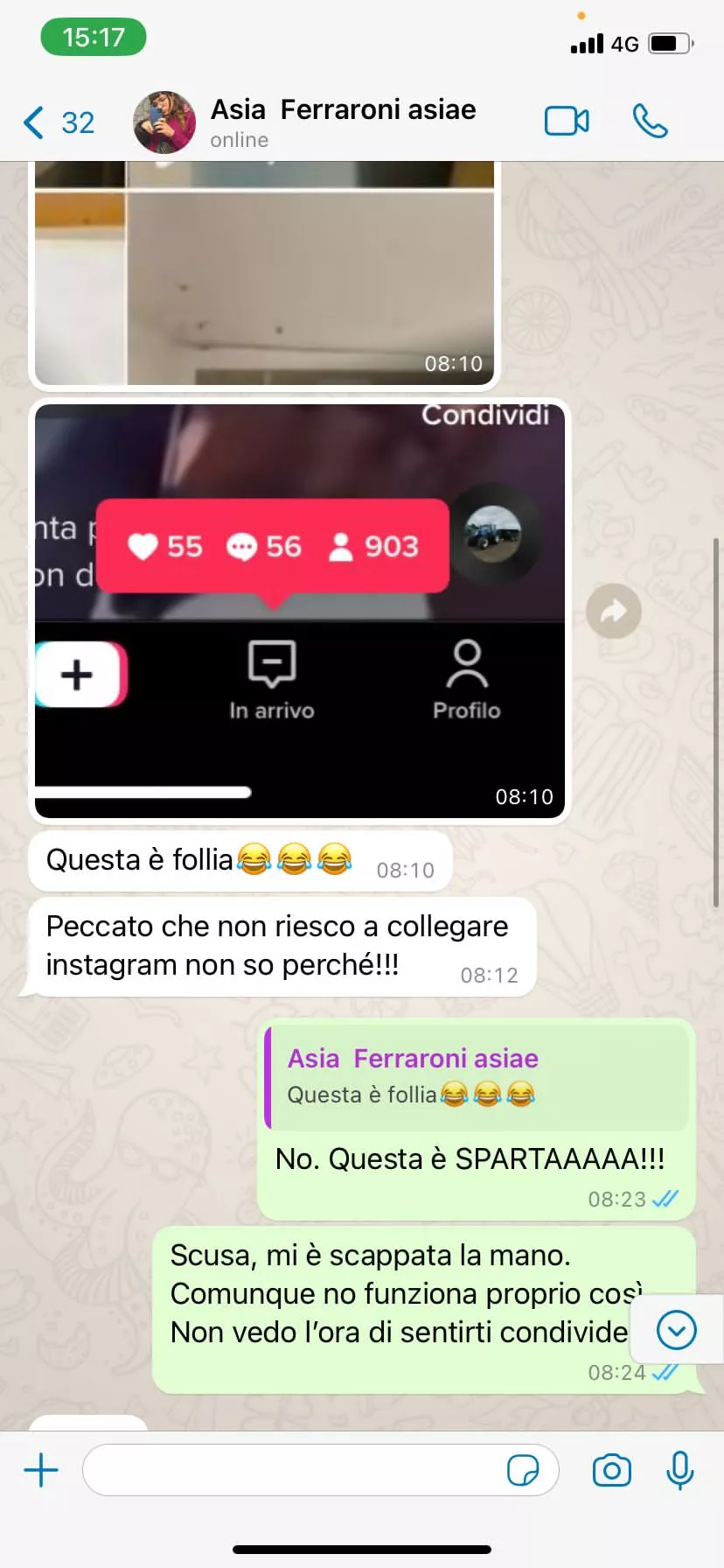Go back to the chats list
This screenshot has width=724, height=1568.
pos(58,122)
